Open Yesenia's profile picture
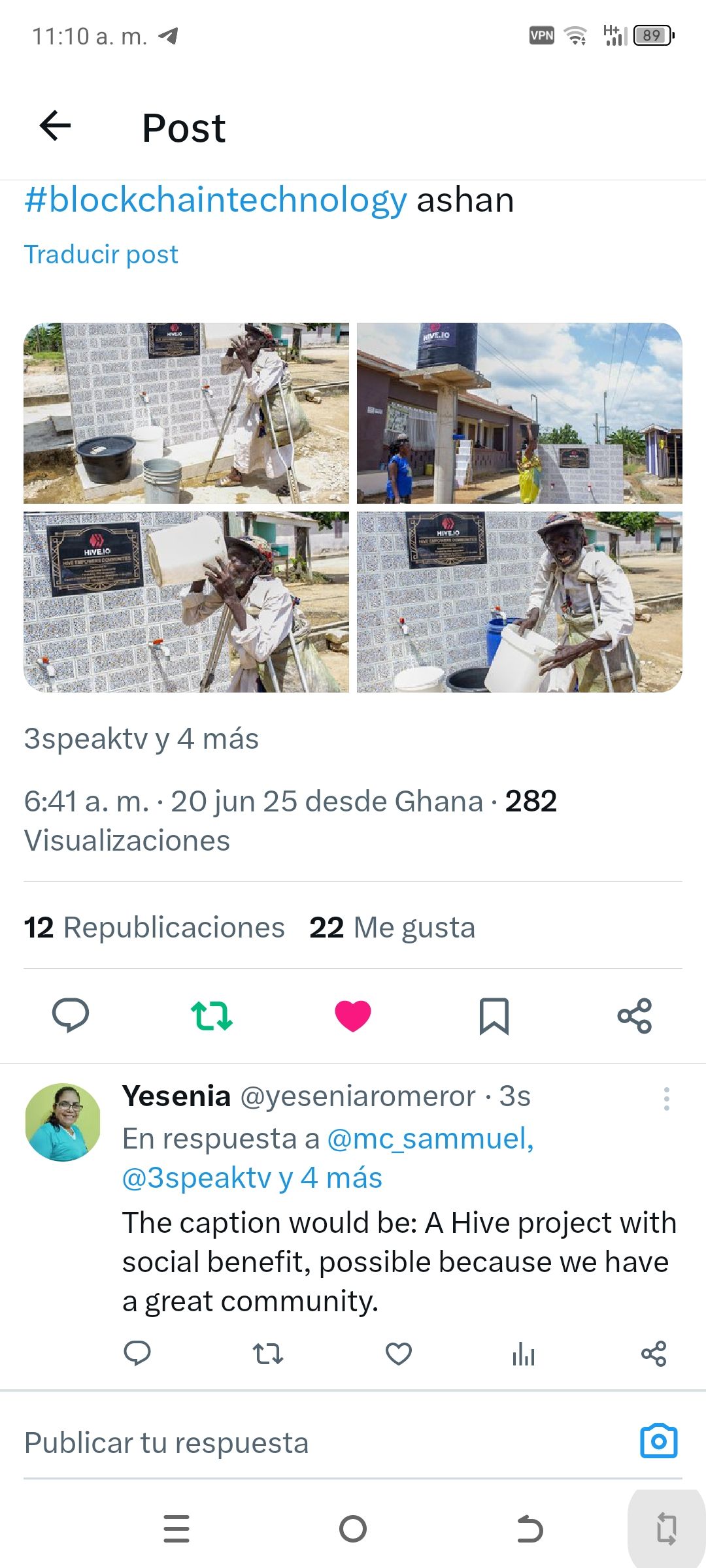 click(x=63, y=1122)
